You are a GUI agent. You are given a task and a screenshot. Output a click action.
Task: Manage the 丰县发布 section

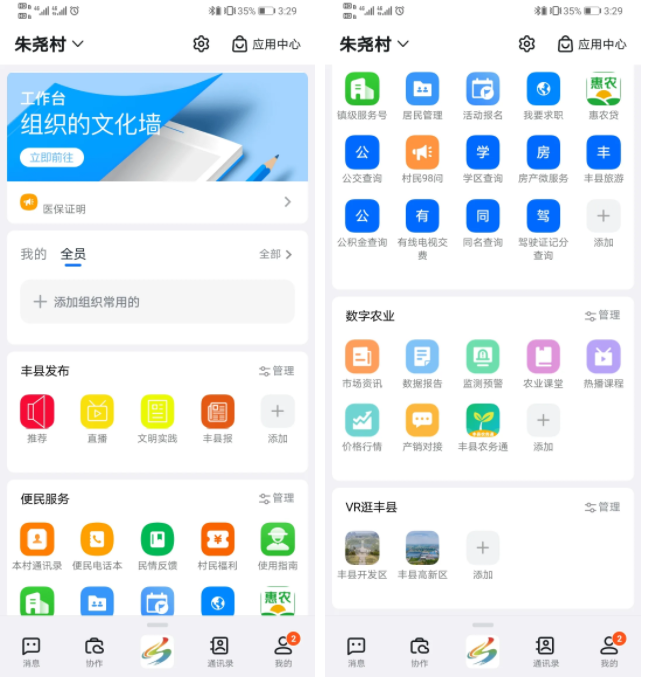coord(276,371)
